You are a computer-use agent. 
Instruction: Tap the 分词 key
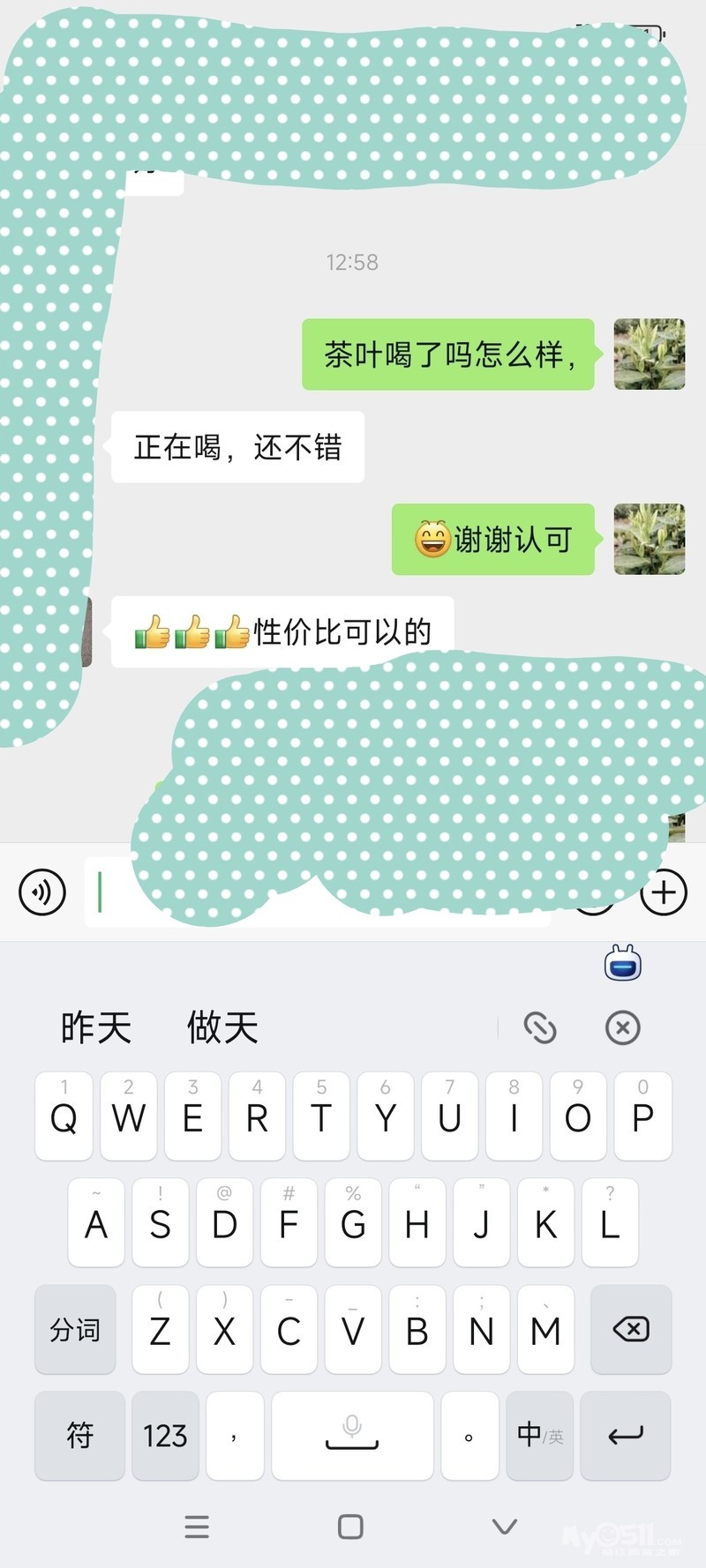75,1330
